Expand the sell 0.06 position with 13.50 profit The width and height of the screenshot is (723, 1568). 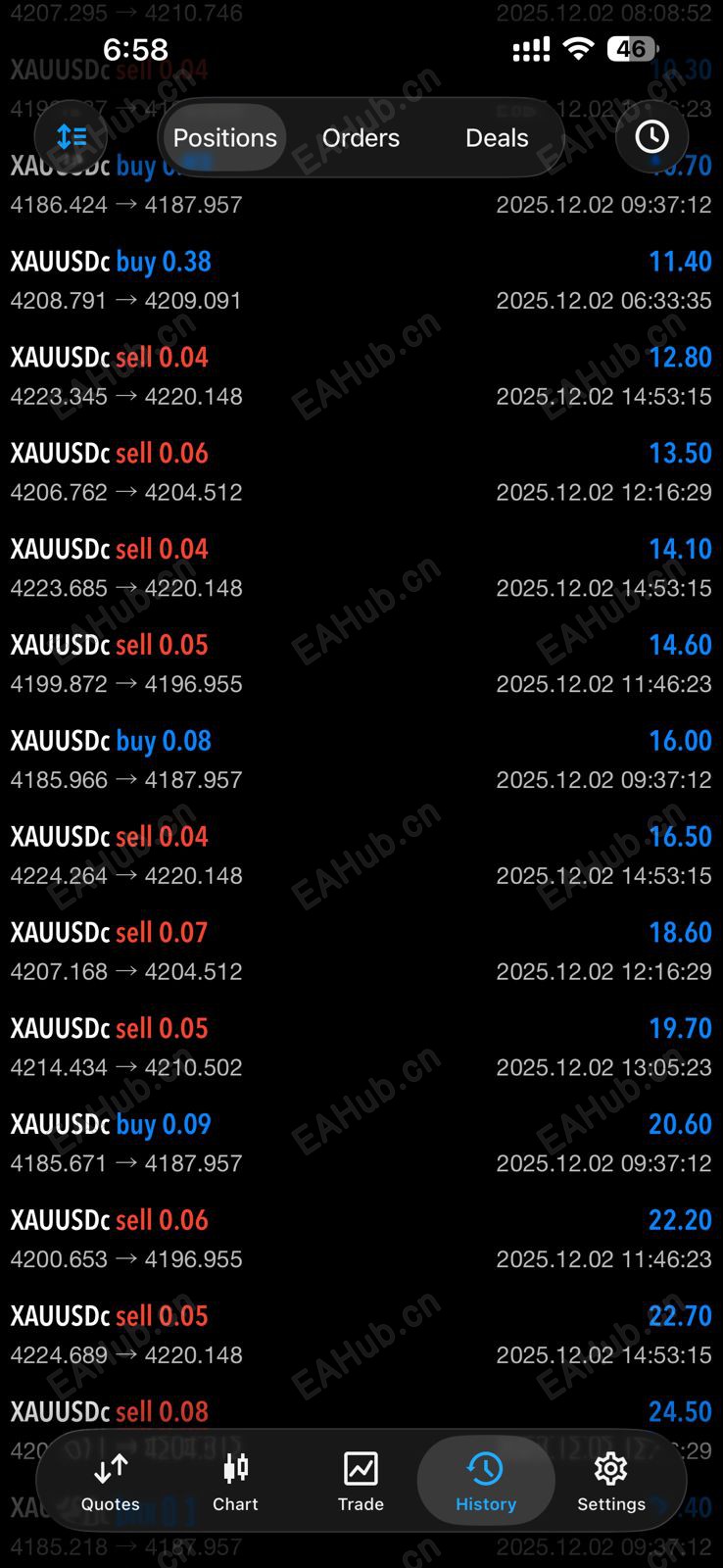pos(361,472)
